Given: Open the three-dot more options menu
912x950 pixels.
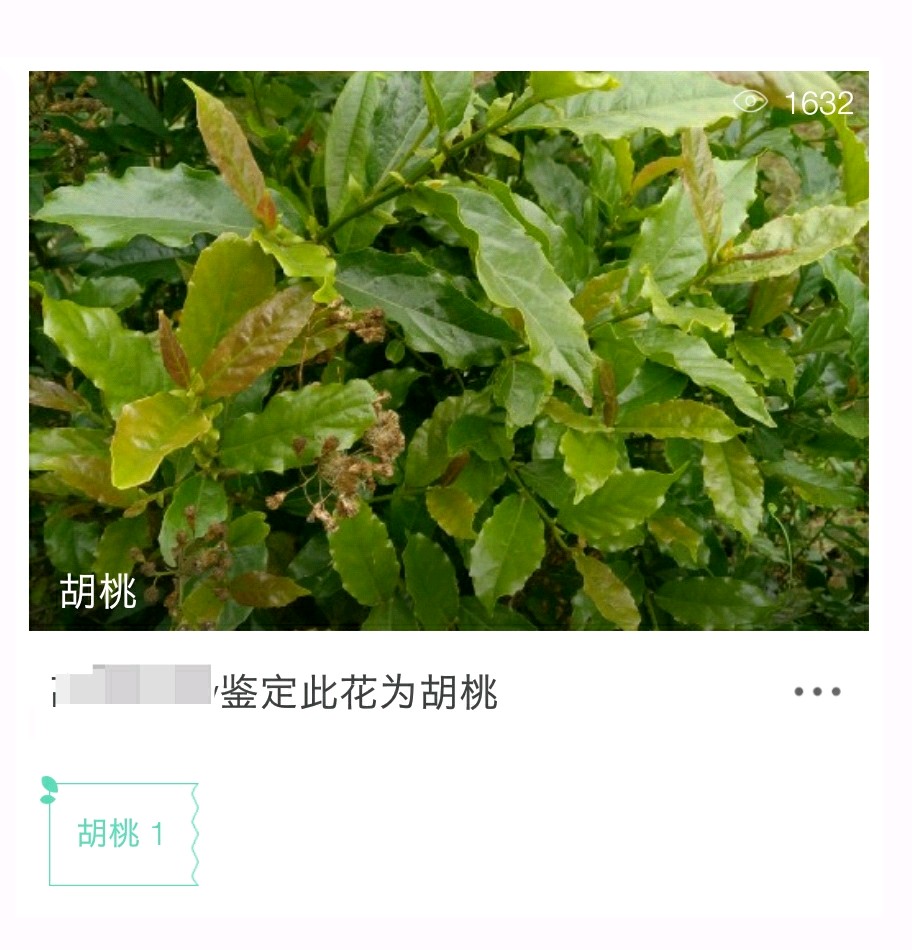Looking at the screenshot, I should 817,692.
